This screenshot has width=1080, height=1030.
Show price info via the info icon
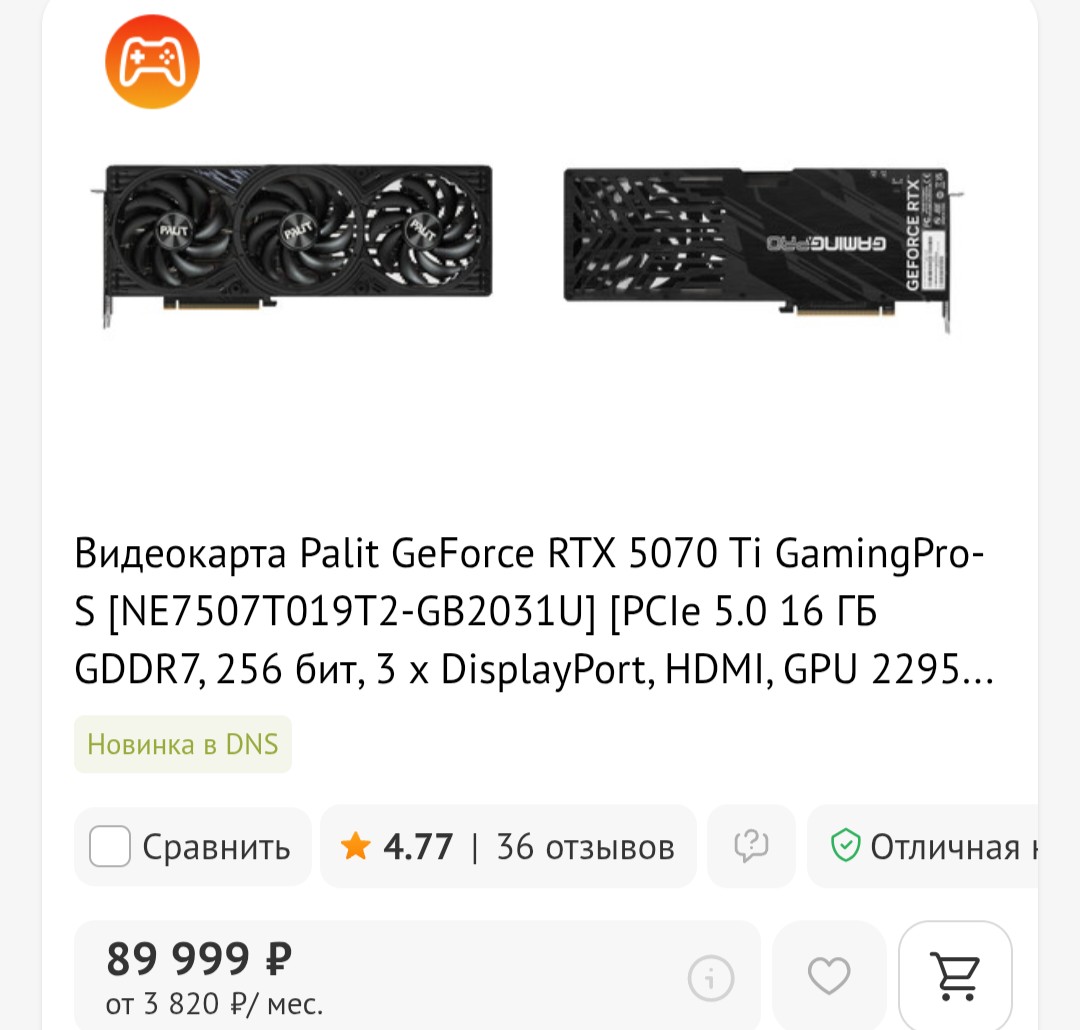[710, 976]
